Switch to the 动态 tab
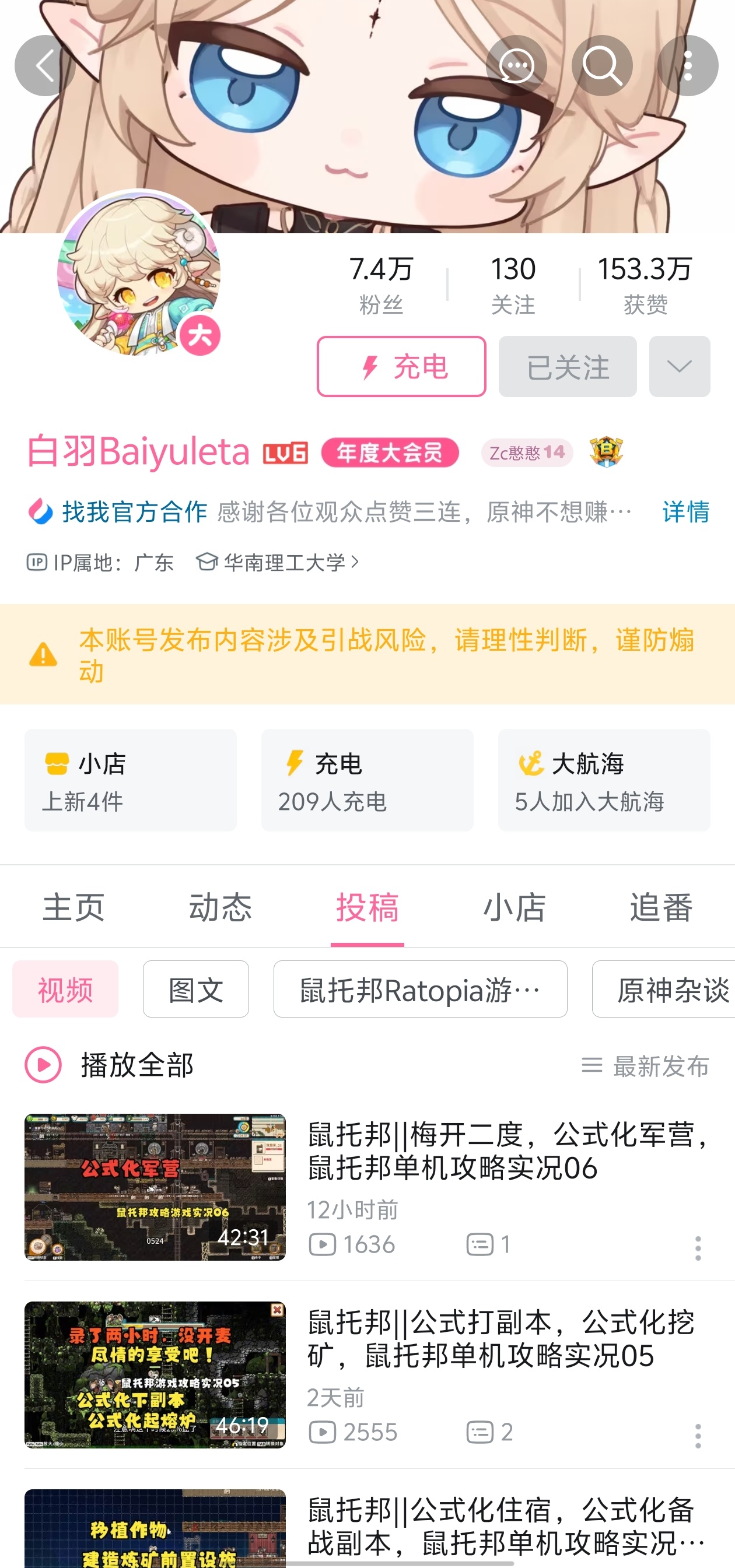The height and width of the screenshot is (1568, 735). [x=220, y=907]
